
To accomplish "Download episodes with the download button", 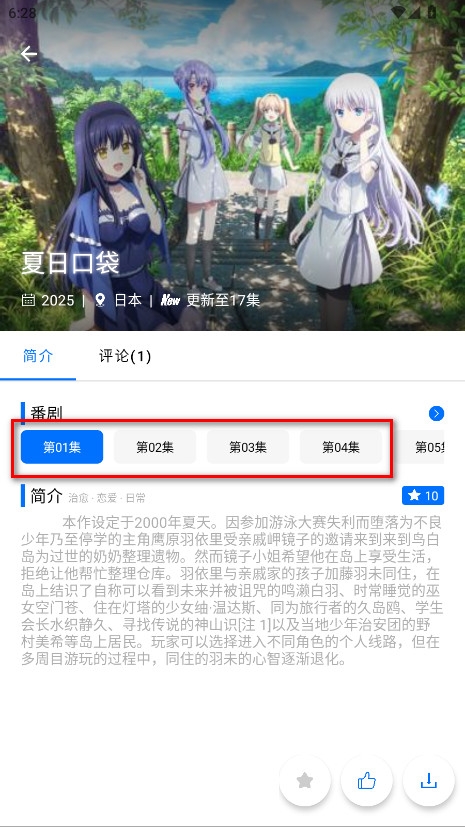I will (x=429, y=781).
